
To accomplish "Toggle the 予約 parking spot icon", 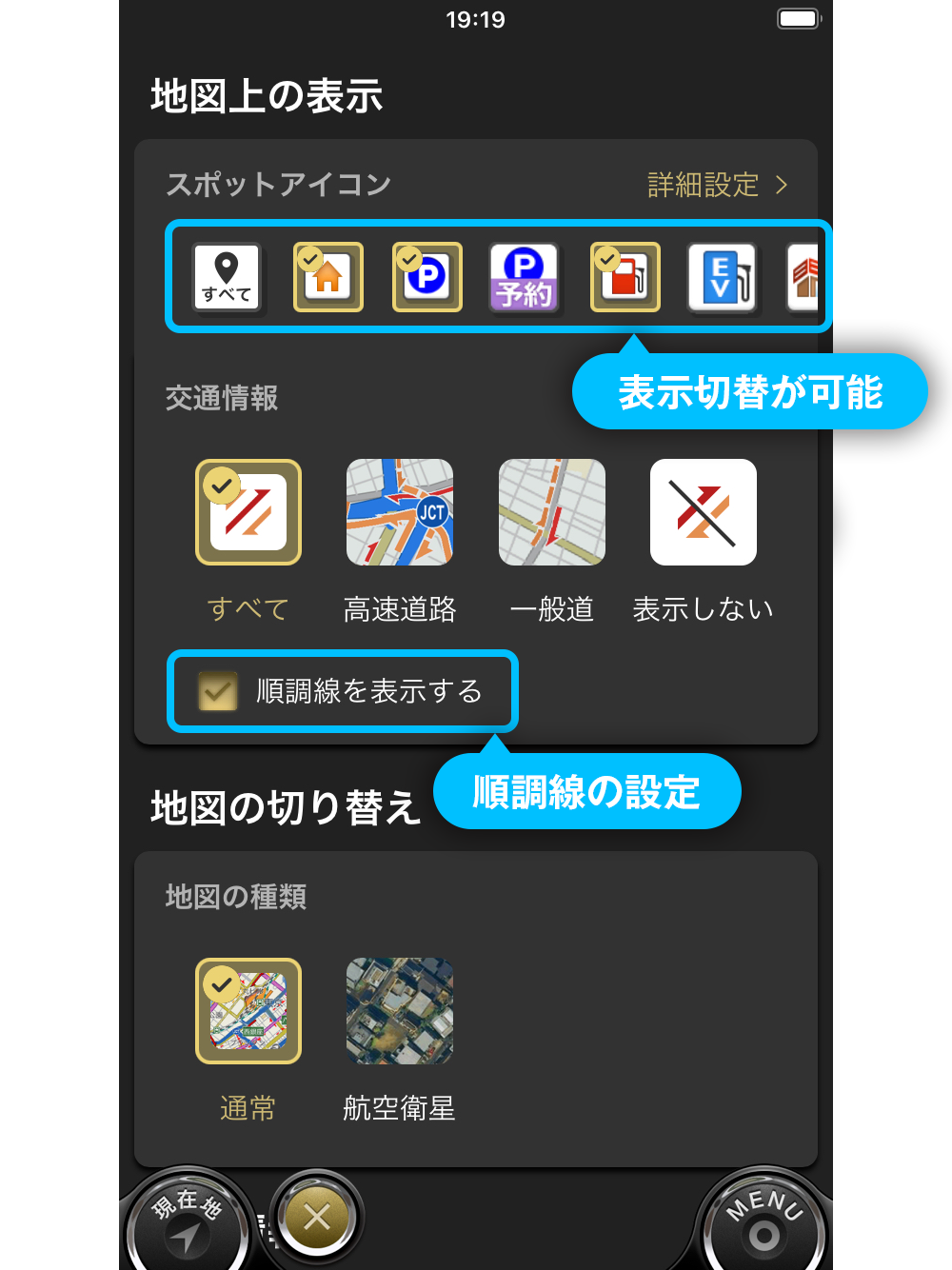I will point(525,277).
